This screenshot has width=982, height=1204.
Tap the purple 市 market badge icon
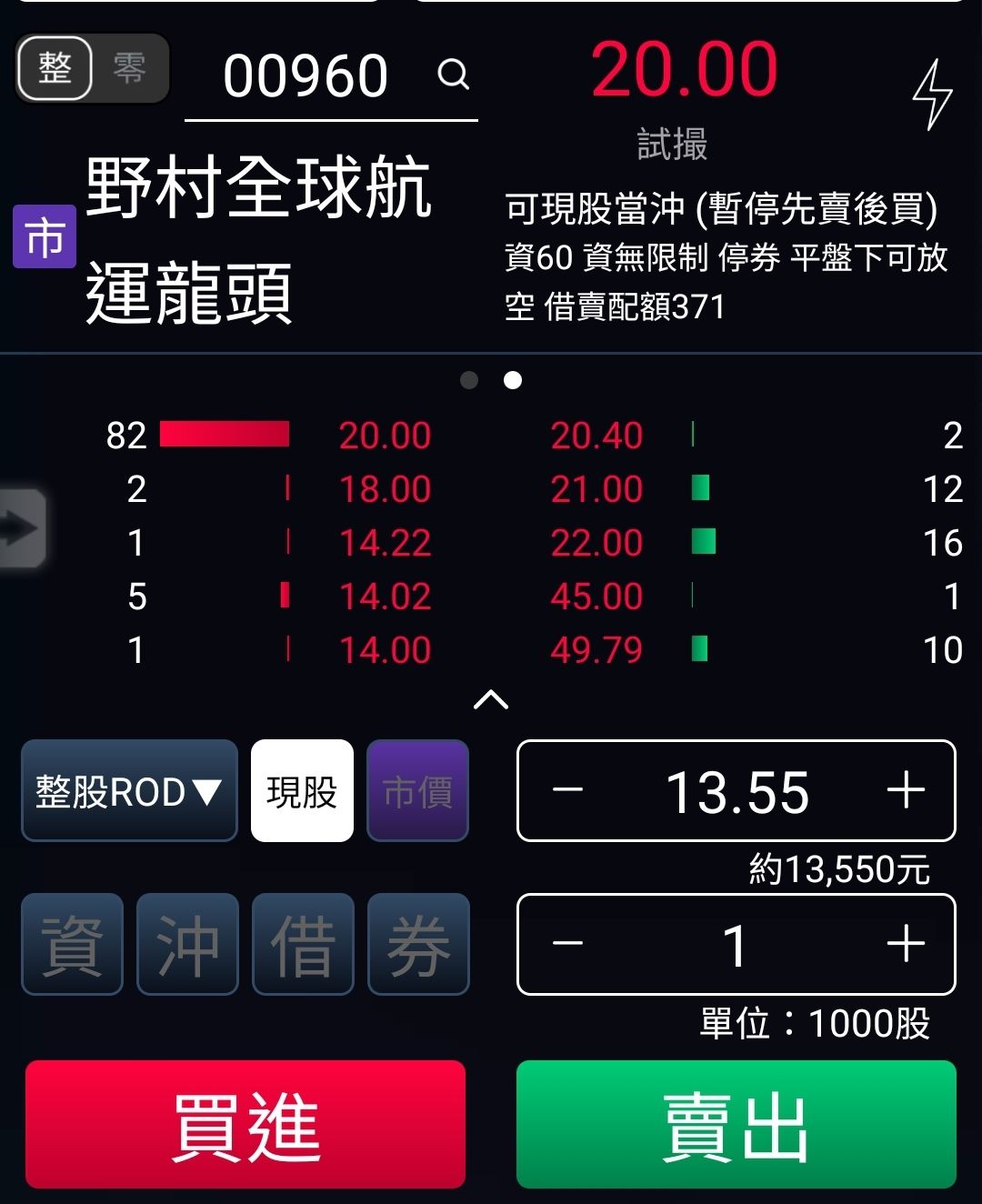tap(43, 238)
